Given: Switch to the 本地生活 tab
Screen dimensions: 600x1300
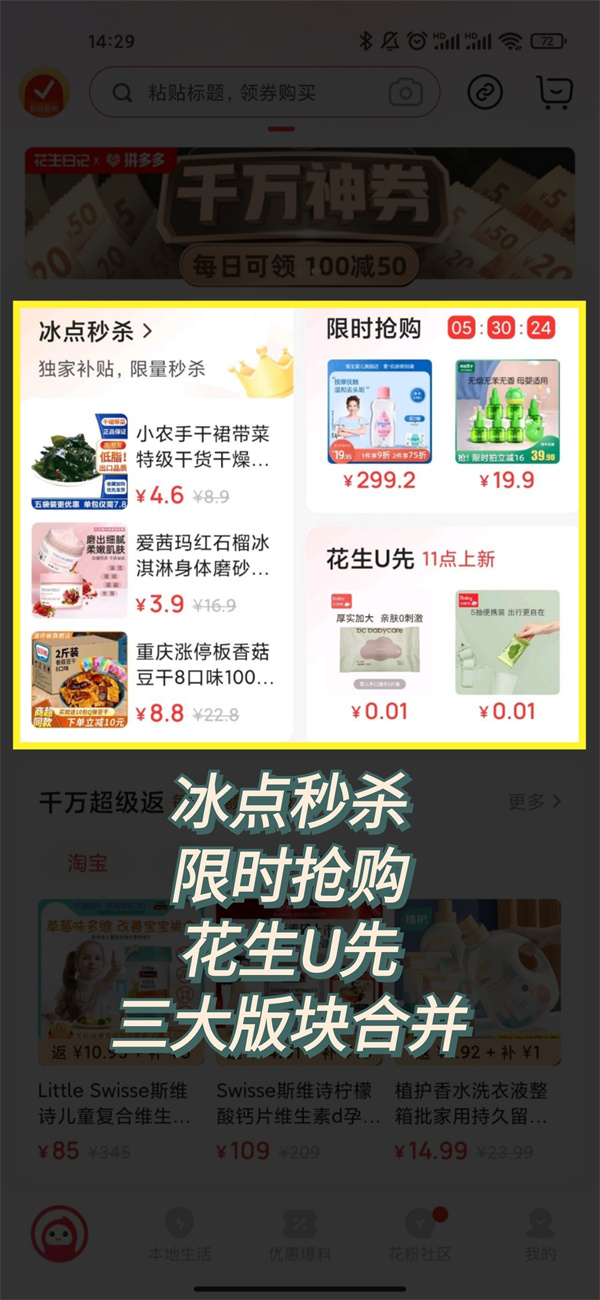Looking at the screenshot, I should pos(179,1233).
